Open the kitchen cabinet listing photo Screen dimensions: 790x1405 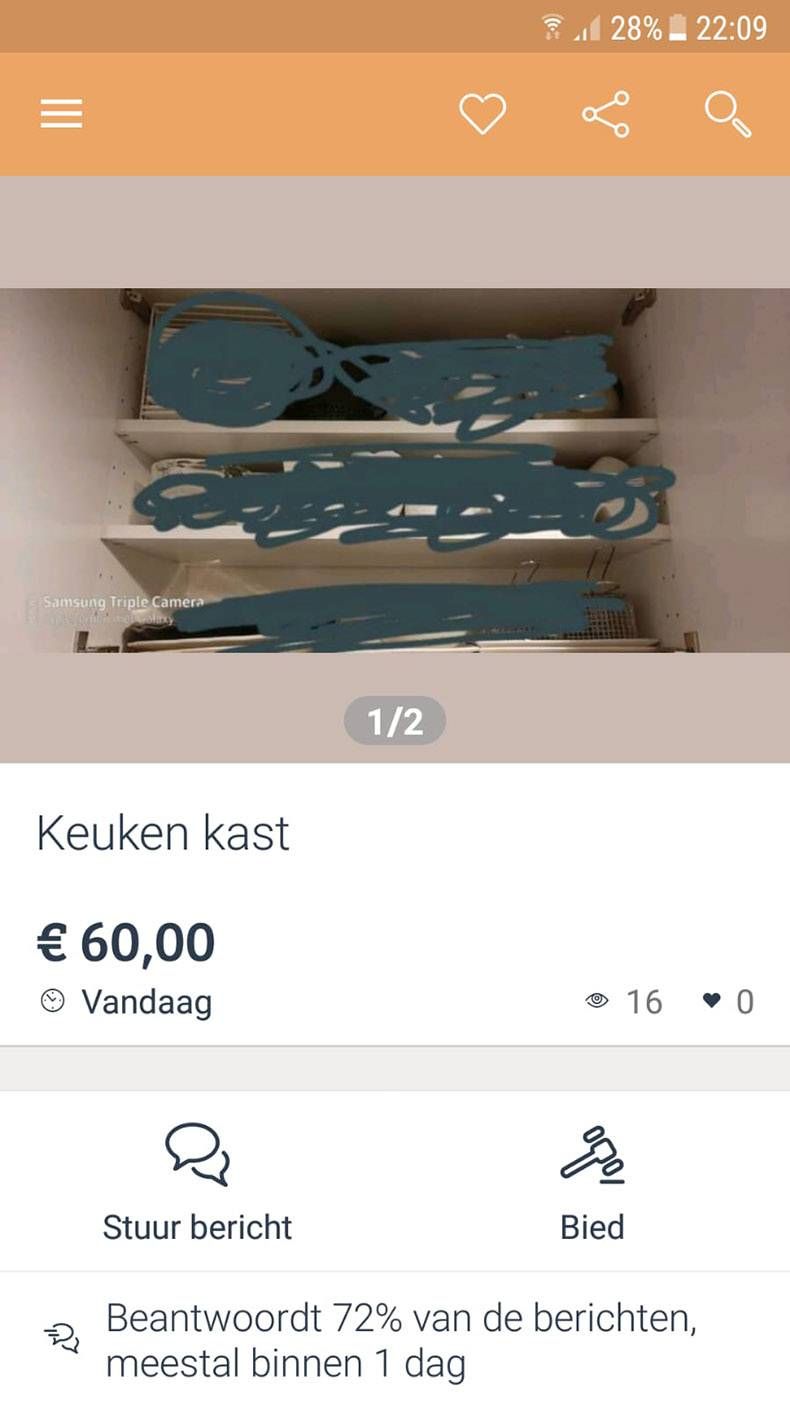click(x=395, y=470)
